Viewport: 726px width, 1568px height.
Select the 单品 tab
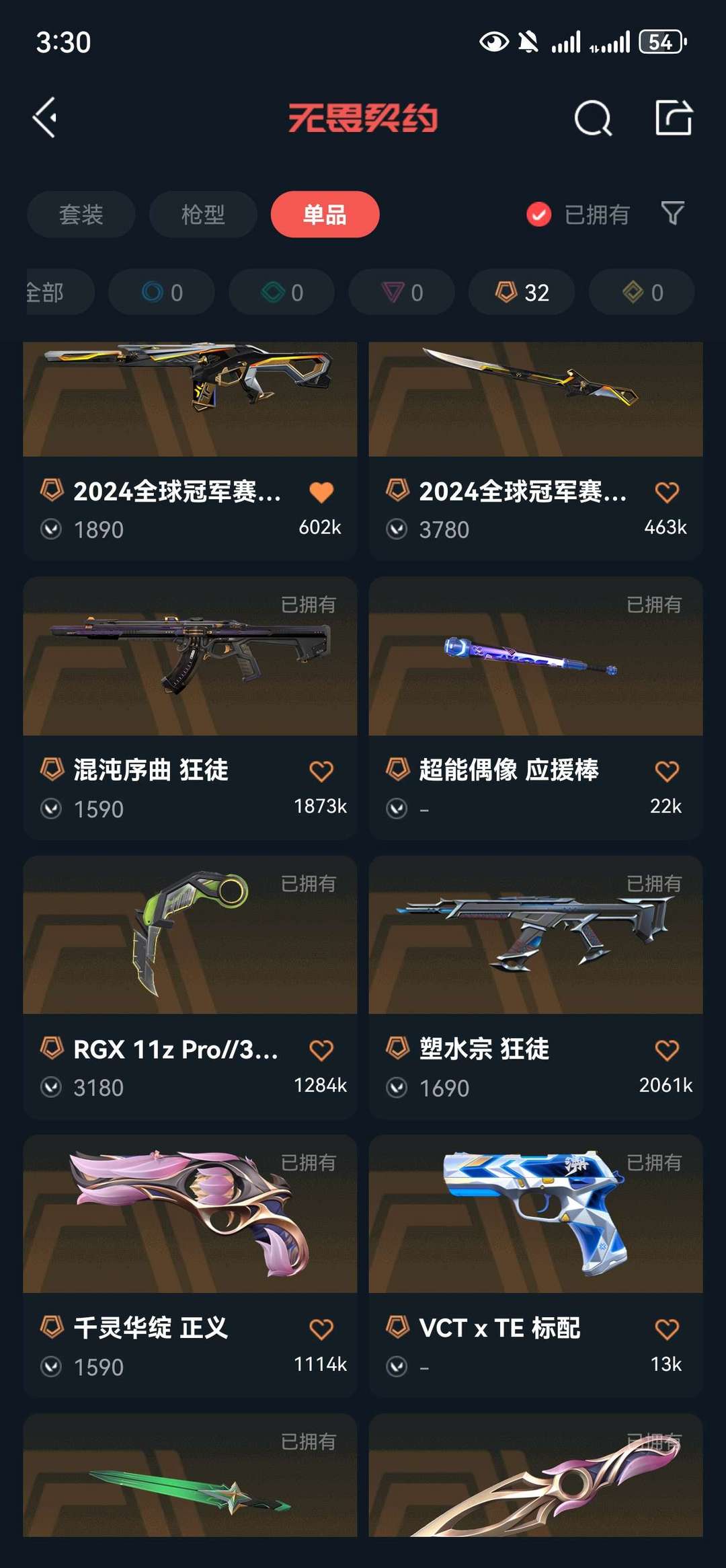point(325,215)
